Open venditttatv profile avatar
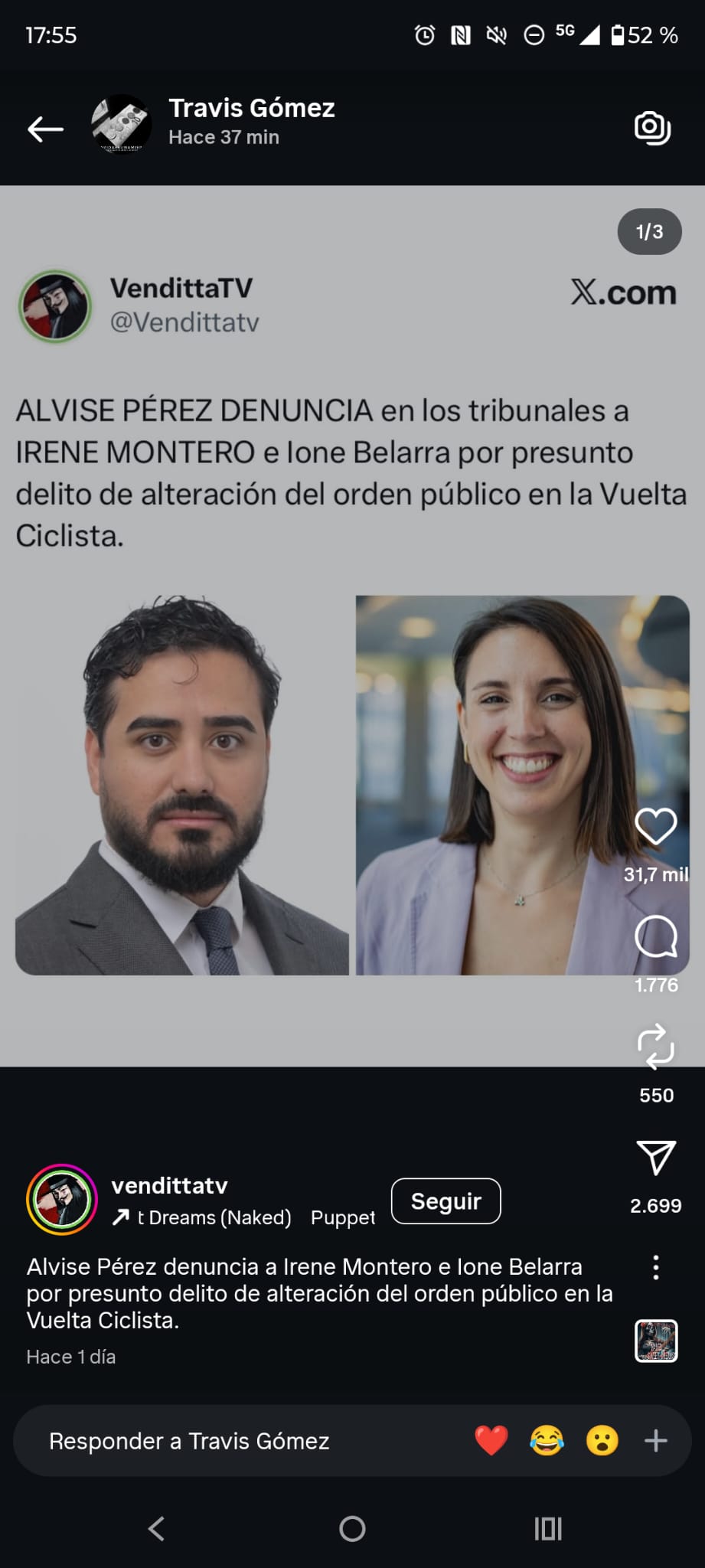This screenshot has width=705, height=1568. (x=62, y=1200)
